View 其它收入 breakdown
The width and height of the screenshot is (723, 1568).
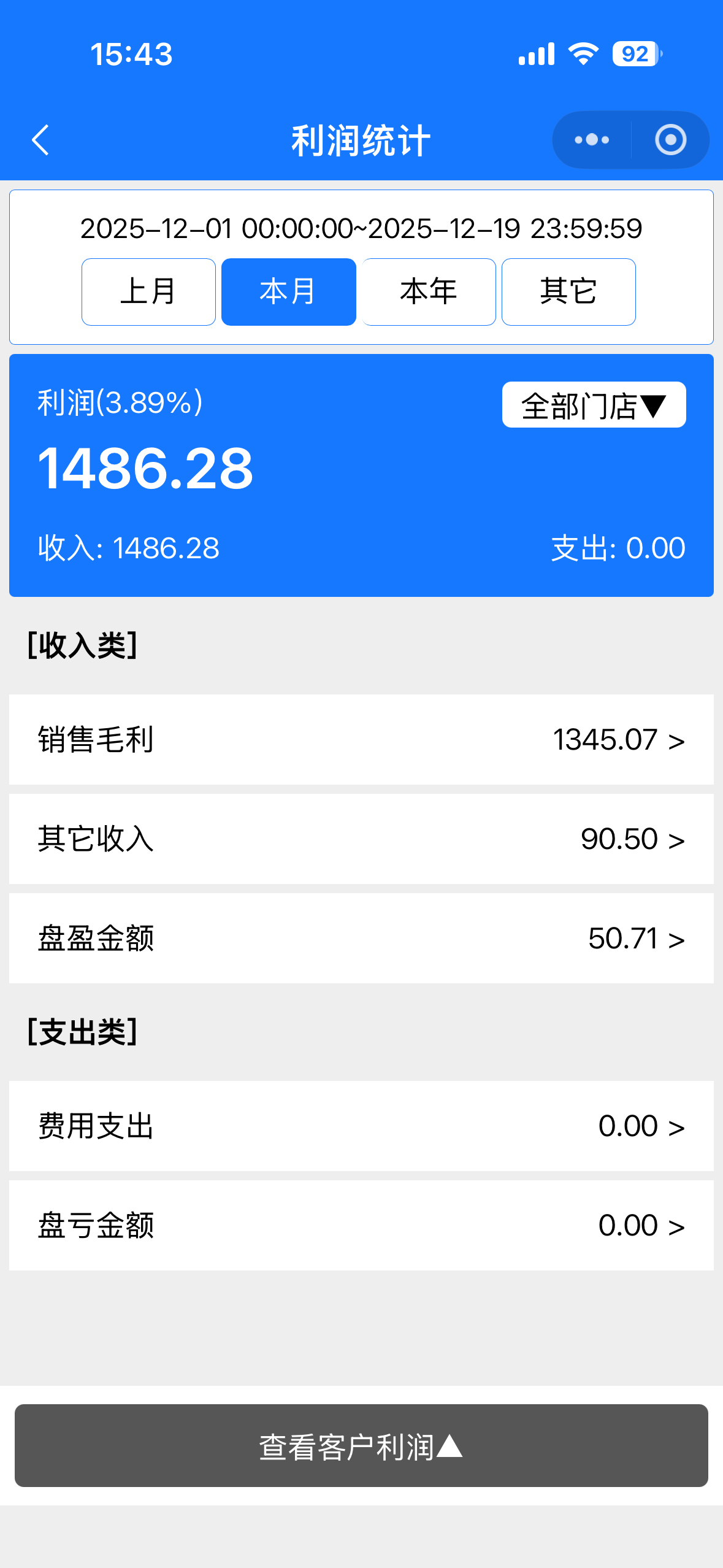pyautogui.click(x=361, y=839)
